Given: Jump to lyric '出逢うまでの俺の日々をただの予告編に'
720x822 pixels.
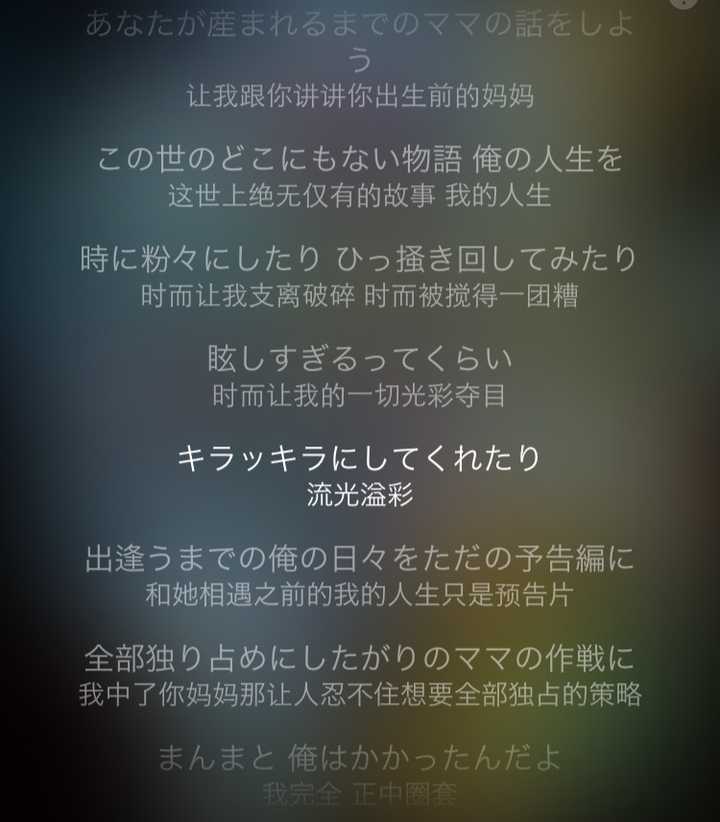Looking at the screenshot, I should click(x=360, y=558).
